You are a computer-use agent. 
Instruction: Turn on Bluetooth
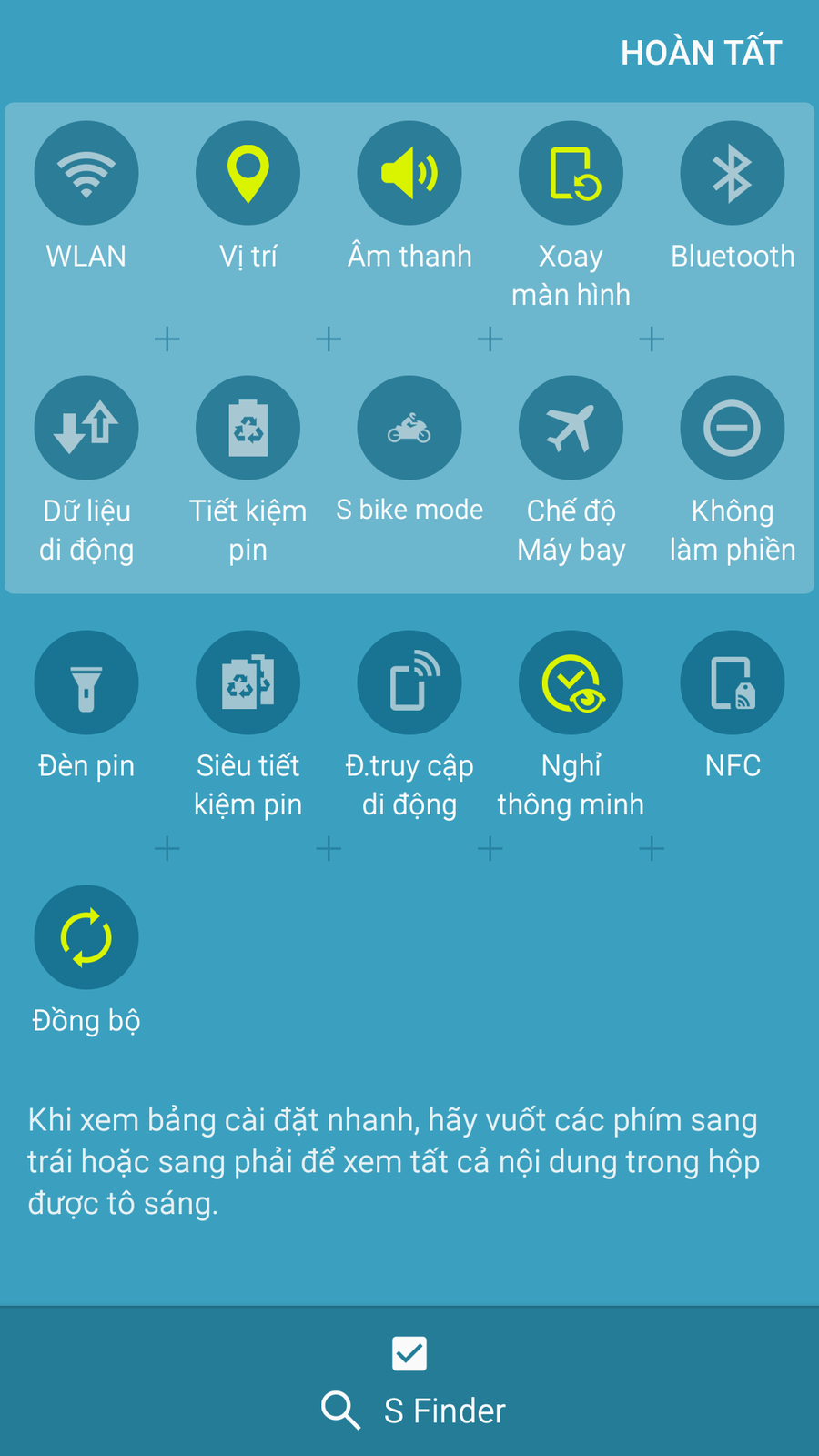(733, 173)
